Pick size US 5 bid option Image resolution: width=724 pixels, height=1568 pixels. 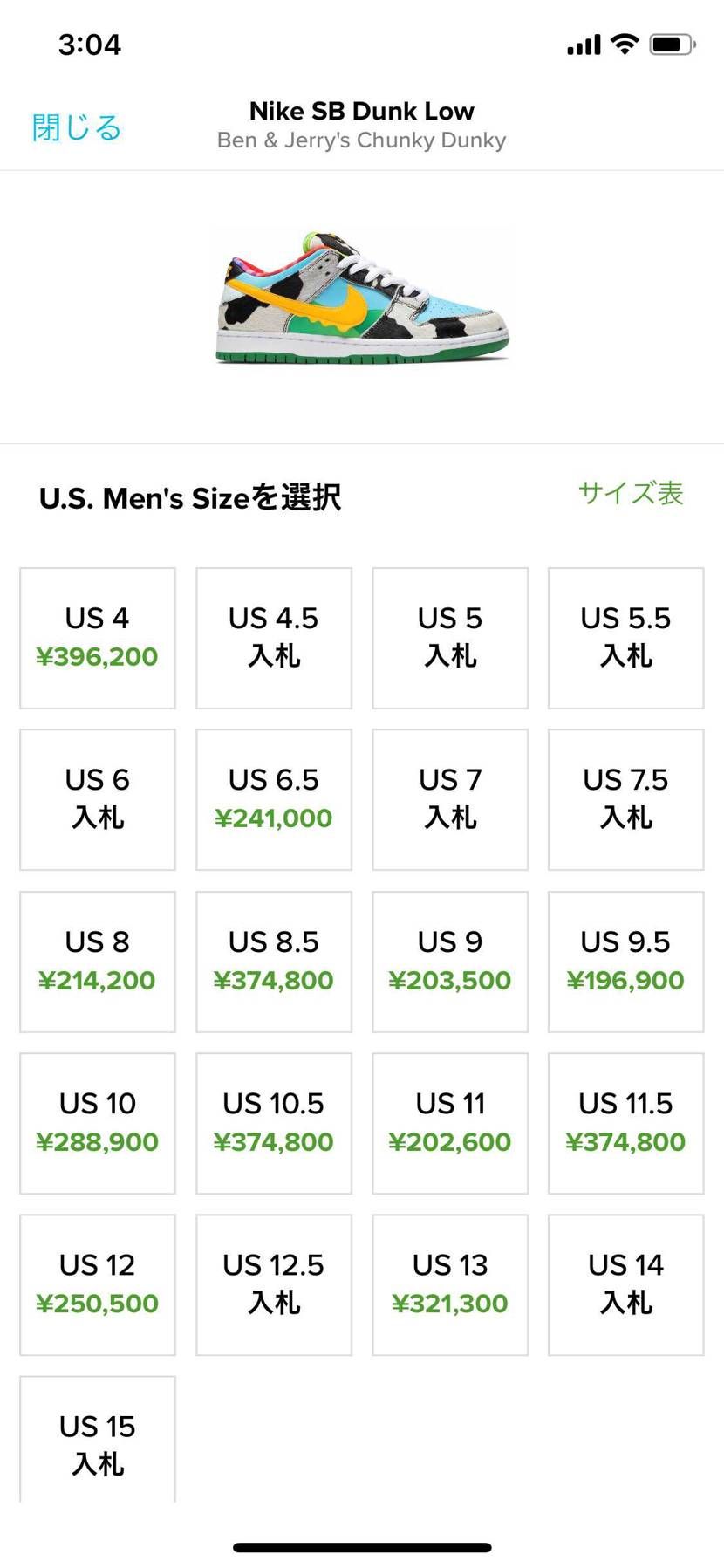pyautogui.click(x=450, y=638)
